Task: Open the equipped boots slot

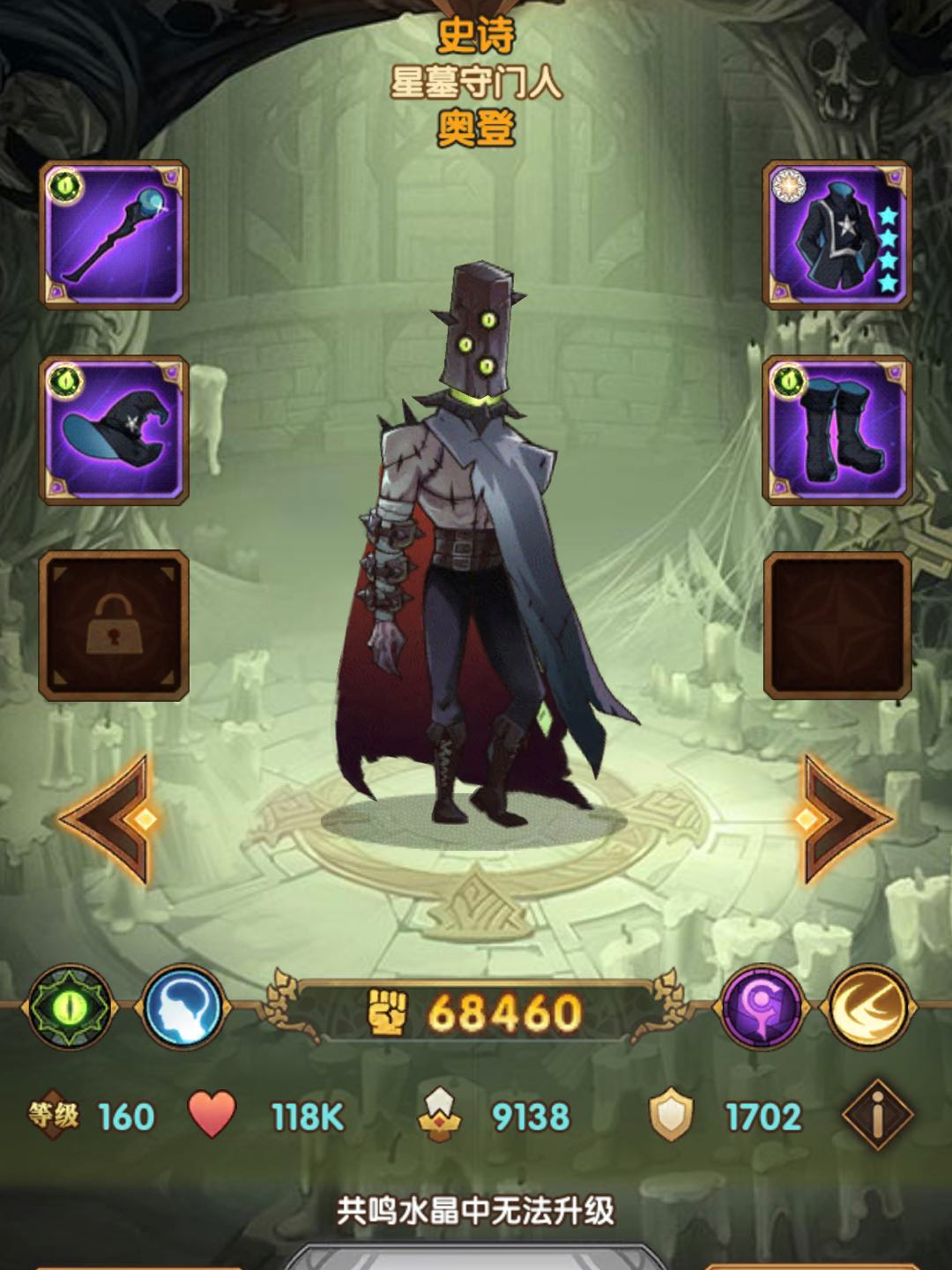Action: click(x=837, y=430)
